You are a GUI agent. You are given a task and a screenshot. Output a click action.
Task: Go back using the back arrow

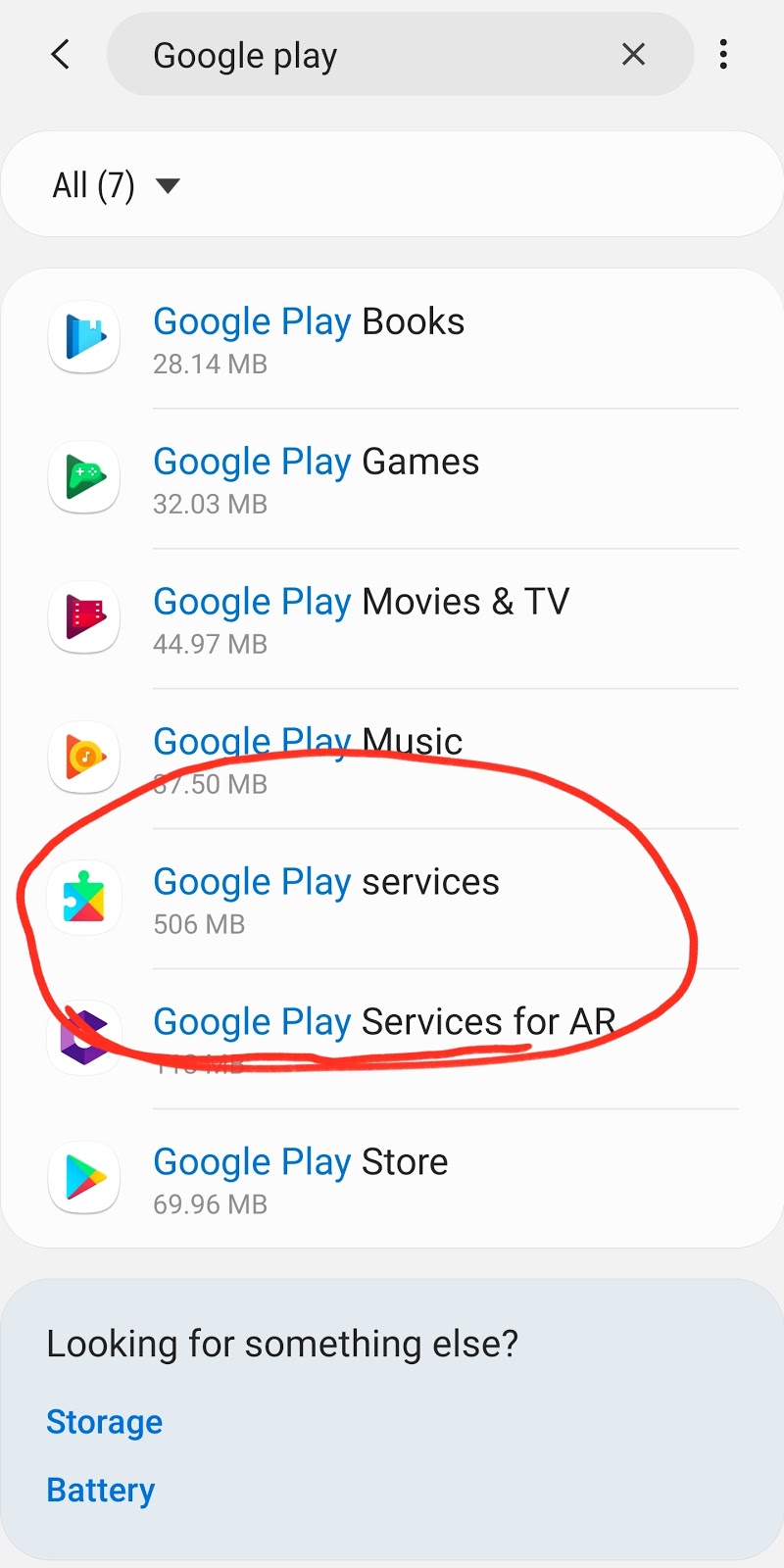point(61,55)
